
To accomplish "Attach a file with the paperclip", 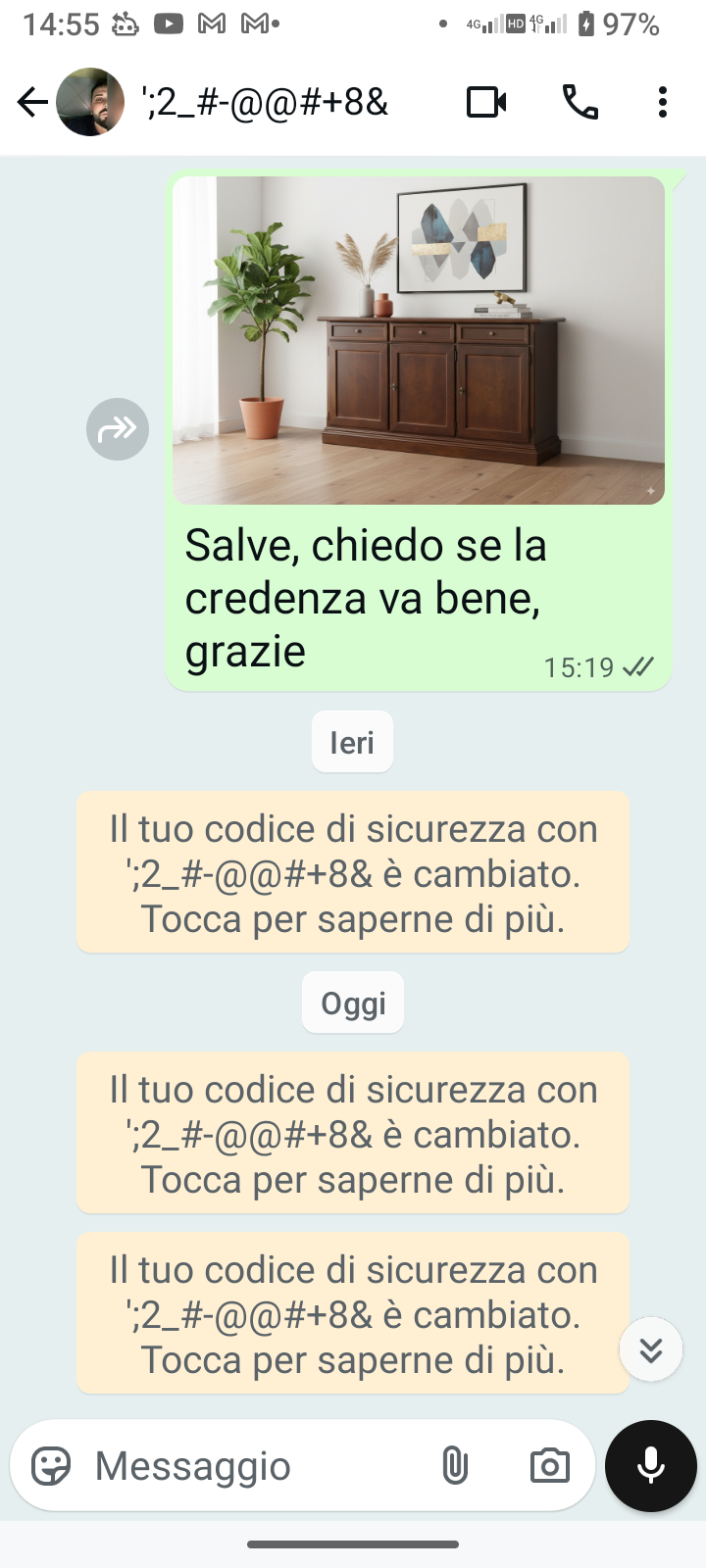I will point(454,1466).
